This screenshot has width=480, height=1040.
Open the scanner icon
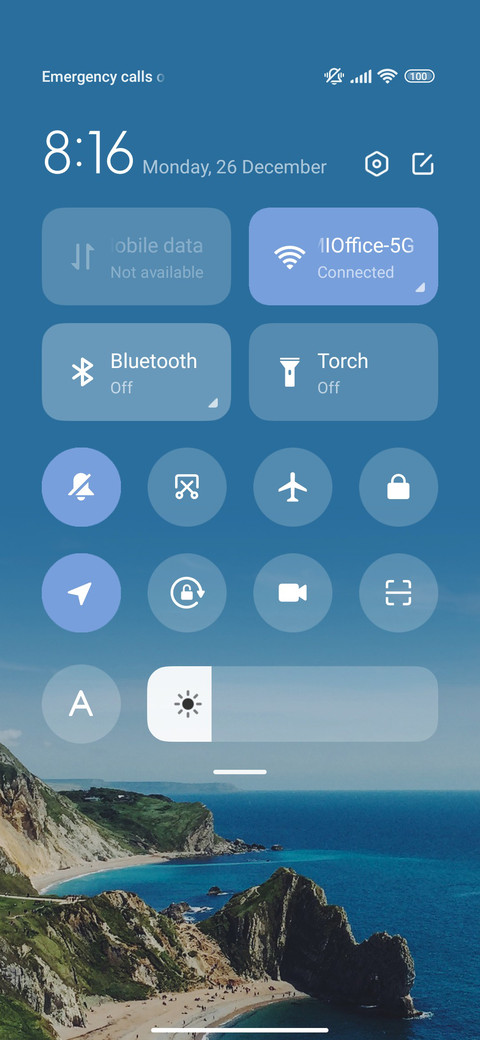pos(398,593)
